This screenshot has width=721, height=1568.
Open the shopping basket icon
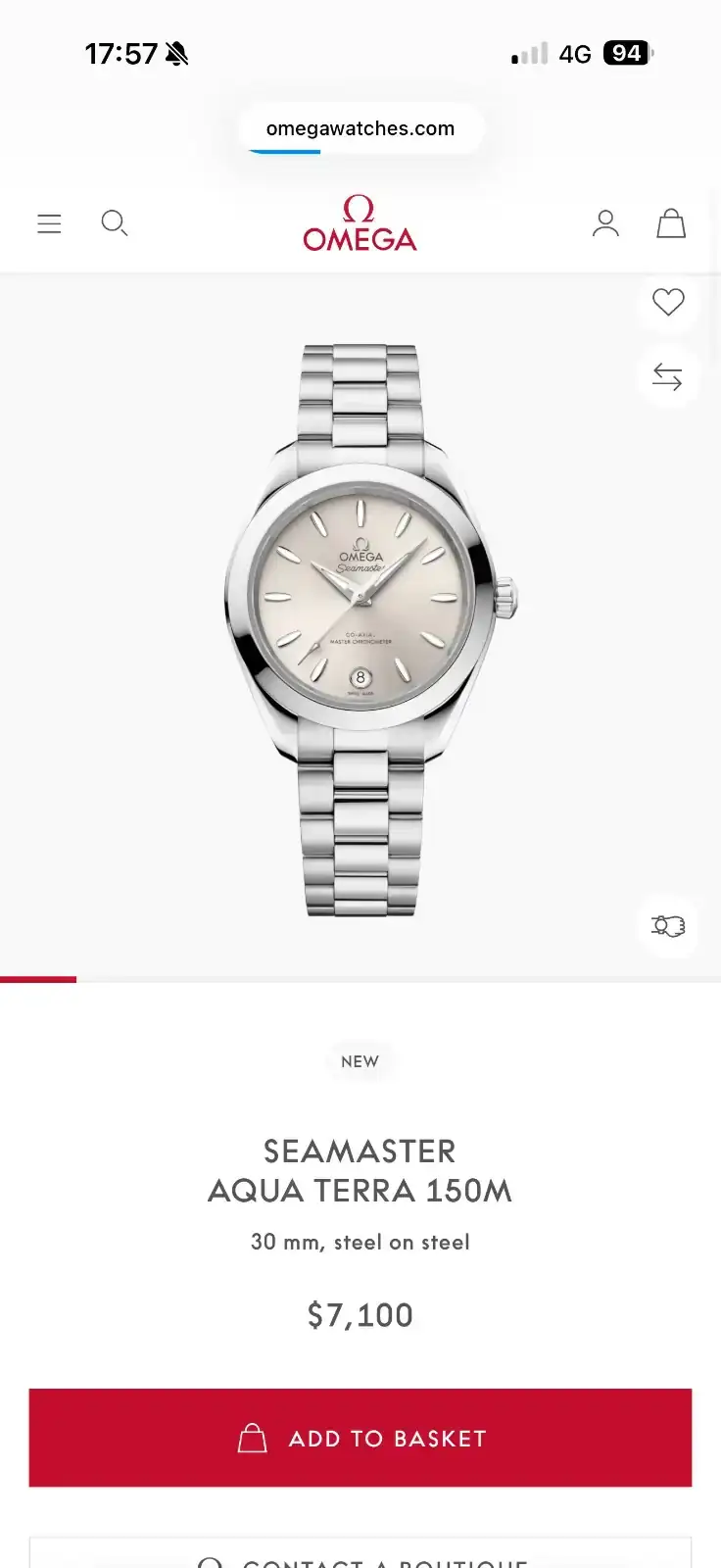[671, 223]
